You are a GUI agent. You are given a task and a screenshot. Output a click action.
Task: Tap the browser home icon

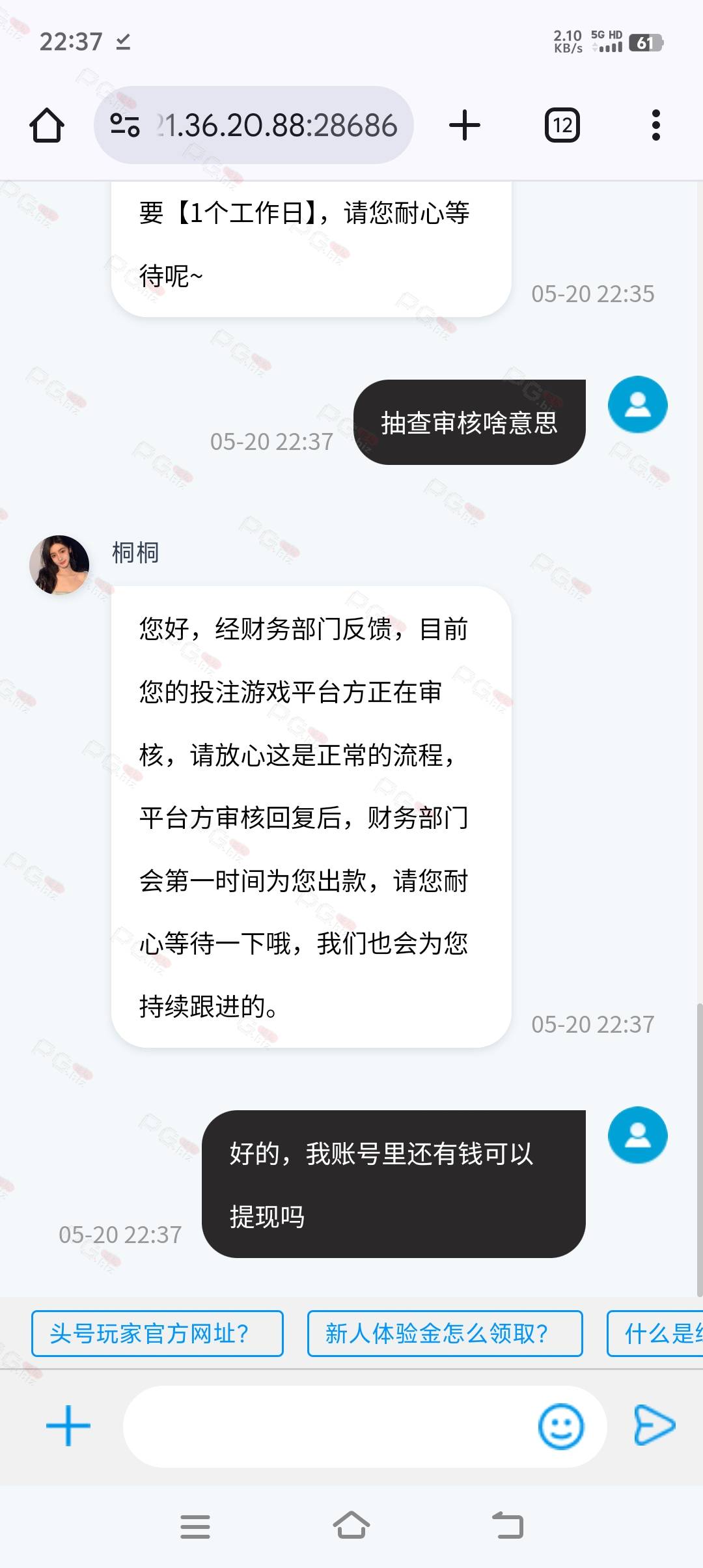coord(47,125)
